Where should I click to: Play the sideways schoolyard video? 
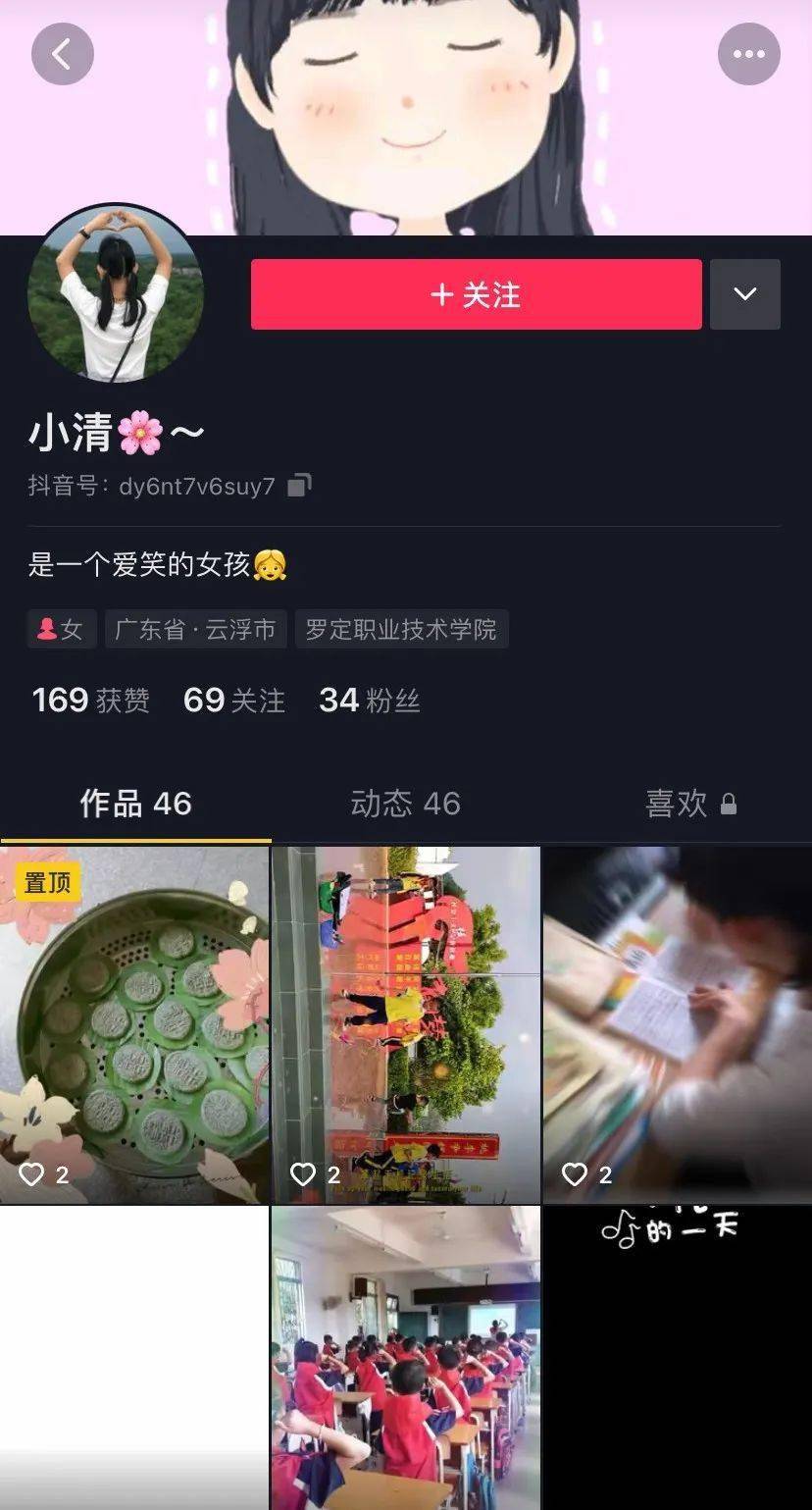point(405,1025)
